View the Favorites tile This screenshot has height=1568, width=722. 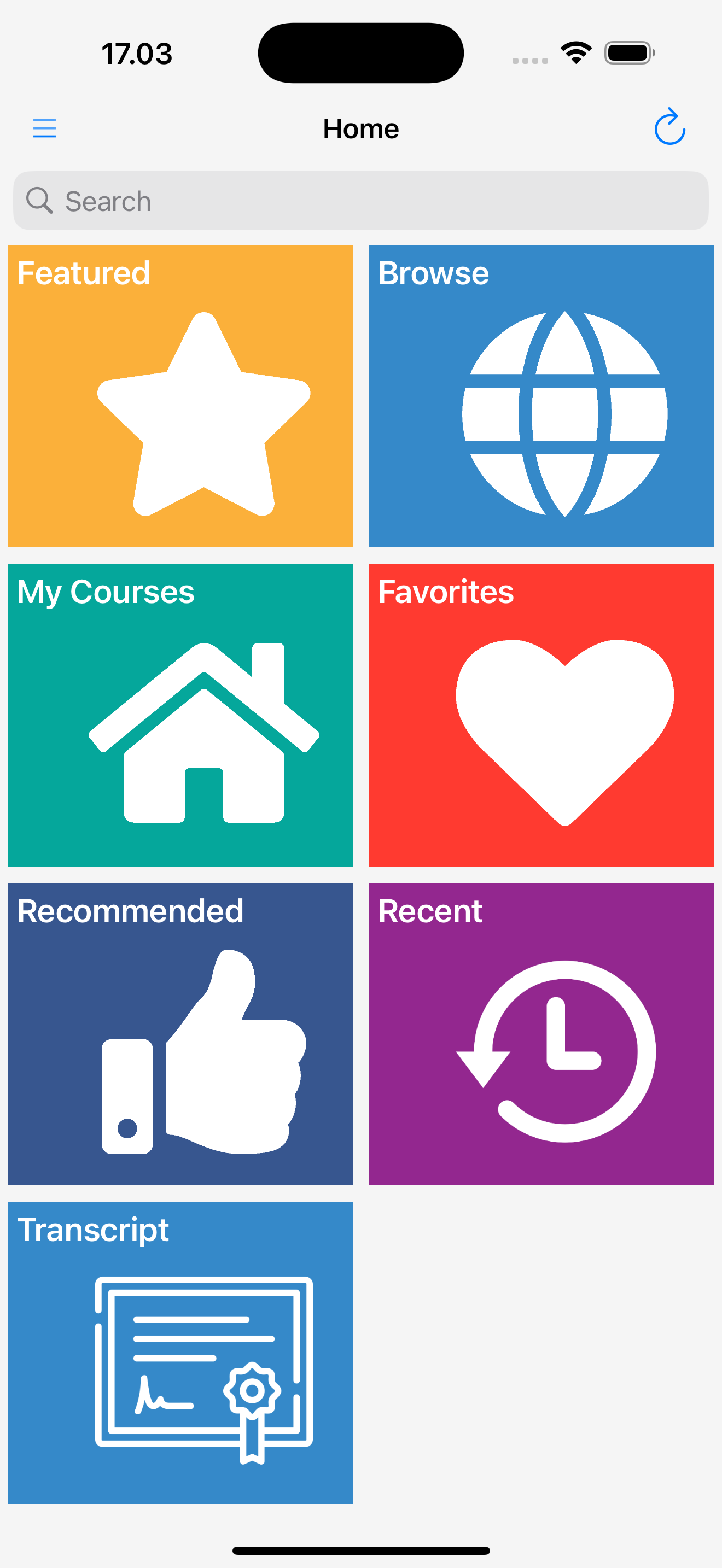pos(541,715)
